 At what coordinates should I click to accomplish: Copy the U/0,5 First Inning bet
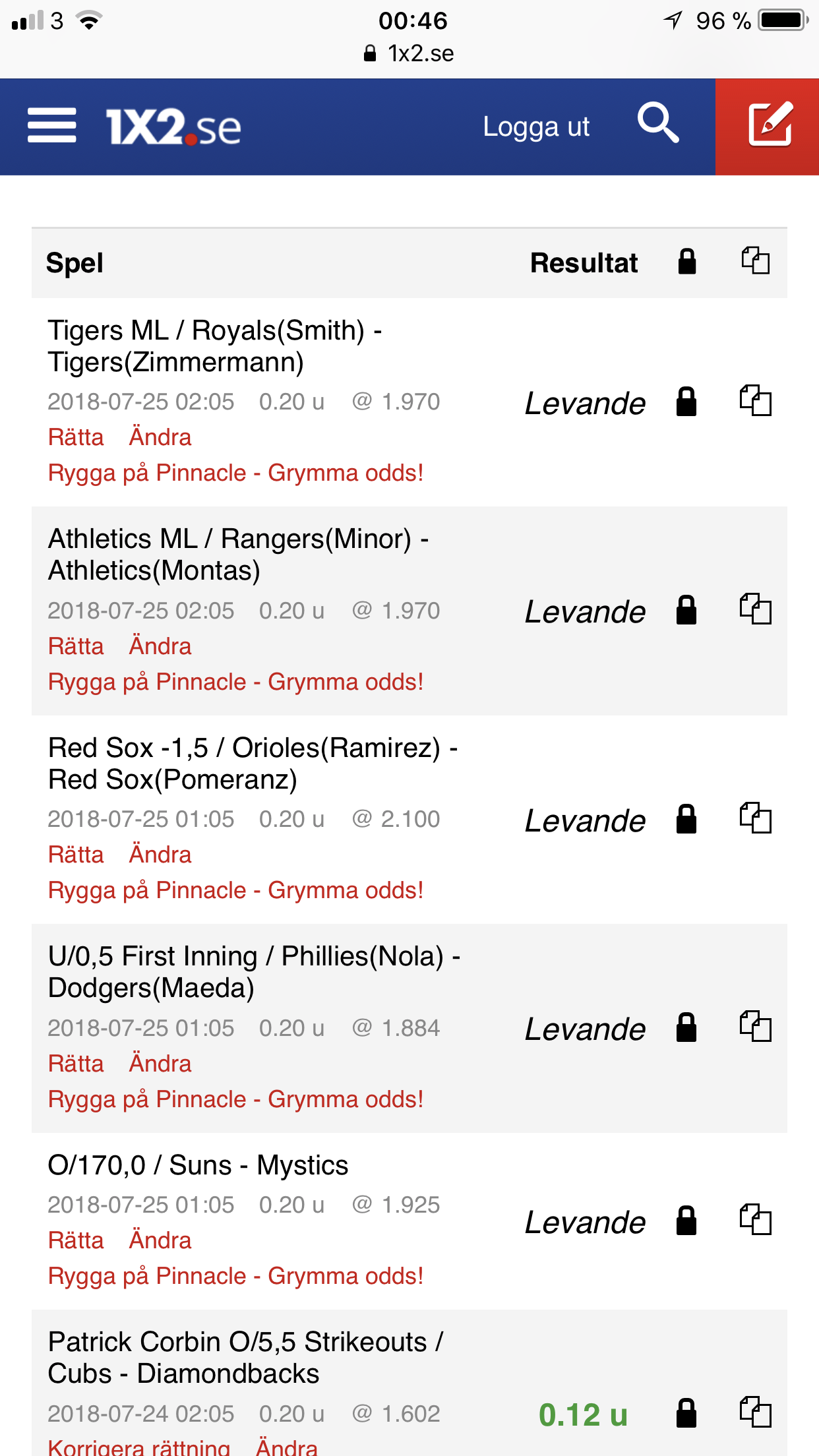coord(755,1026)
